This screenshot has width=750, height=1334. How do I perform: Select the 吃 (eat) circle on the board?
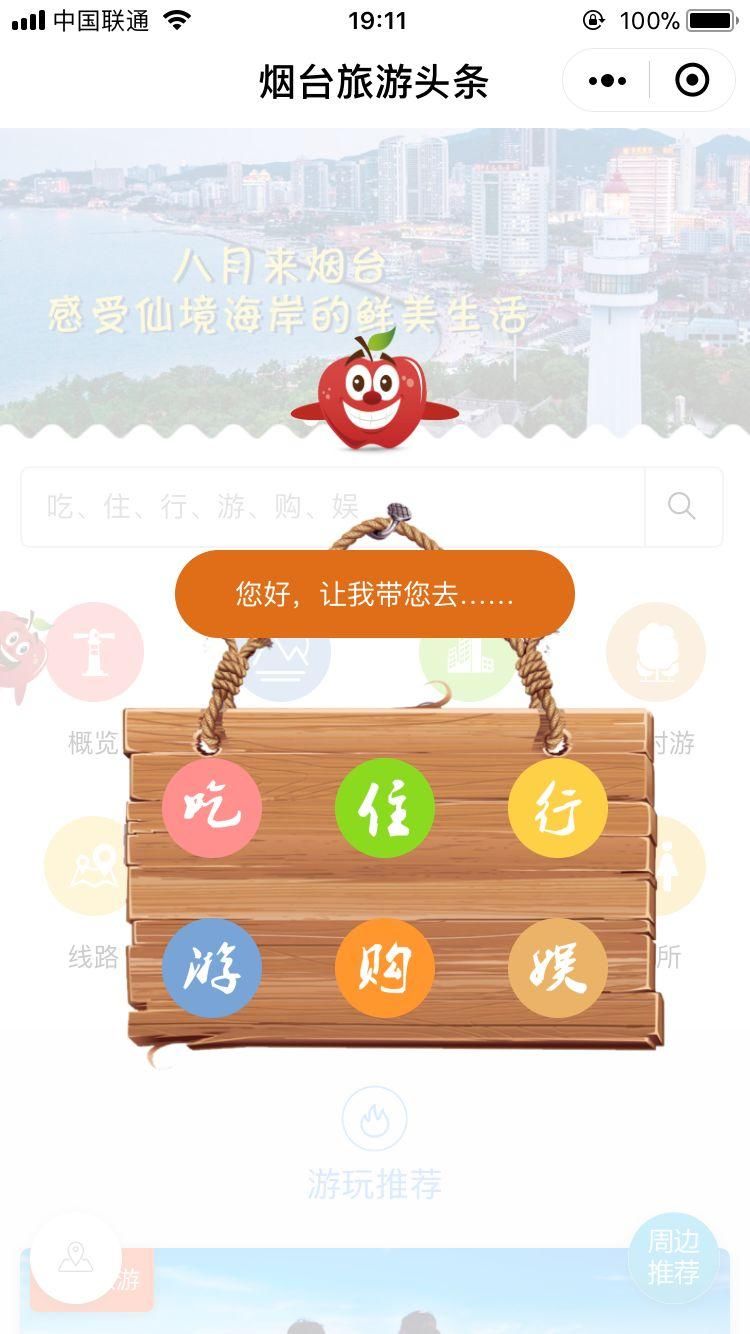[x=212, y=808]
